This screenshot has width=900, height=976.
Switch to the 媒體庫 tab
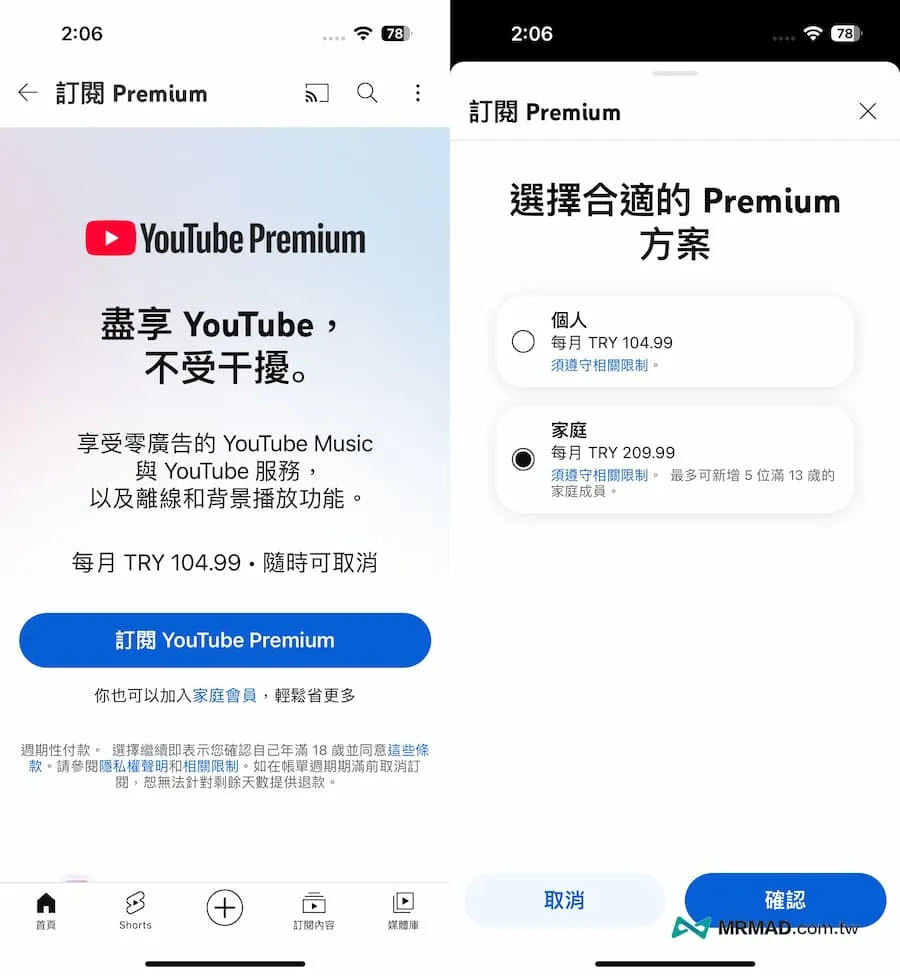(403, 910)
